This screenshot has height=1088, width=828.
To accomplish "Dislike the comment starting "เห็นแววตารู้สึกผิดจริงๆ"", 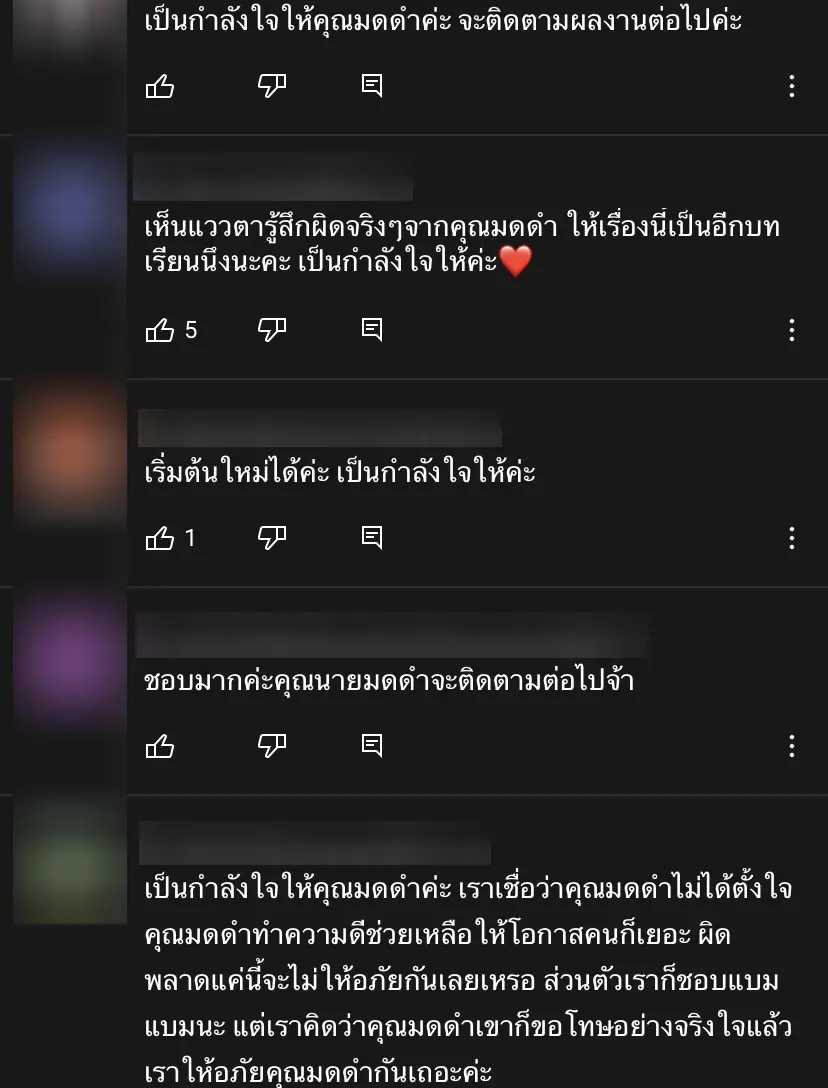I will (272, 330).
